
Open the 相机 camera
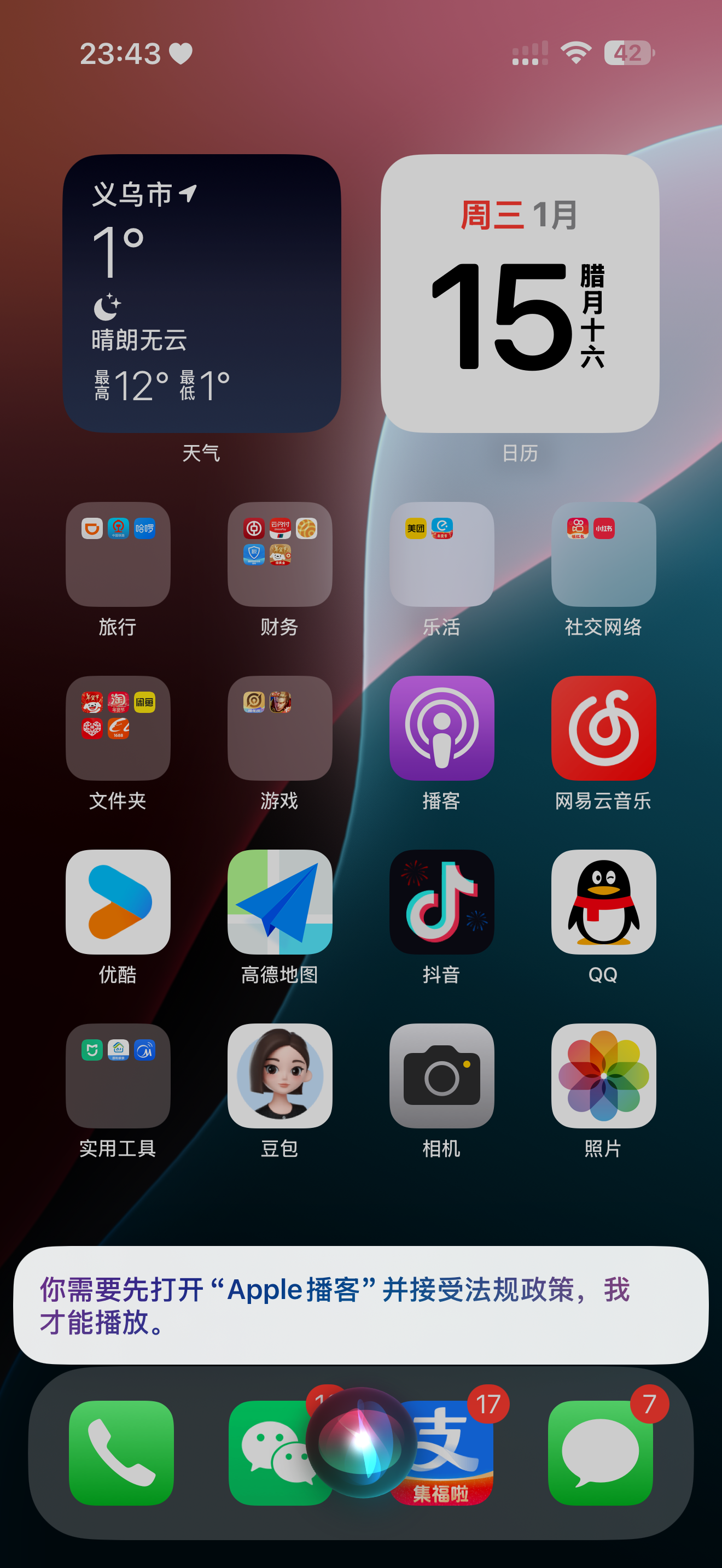(x=441, y=1075)
